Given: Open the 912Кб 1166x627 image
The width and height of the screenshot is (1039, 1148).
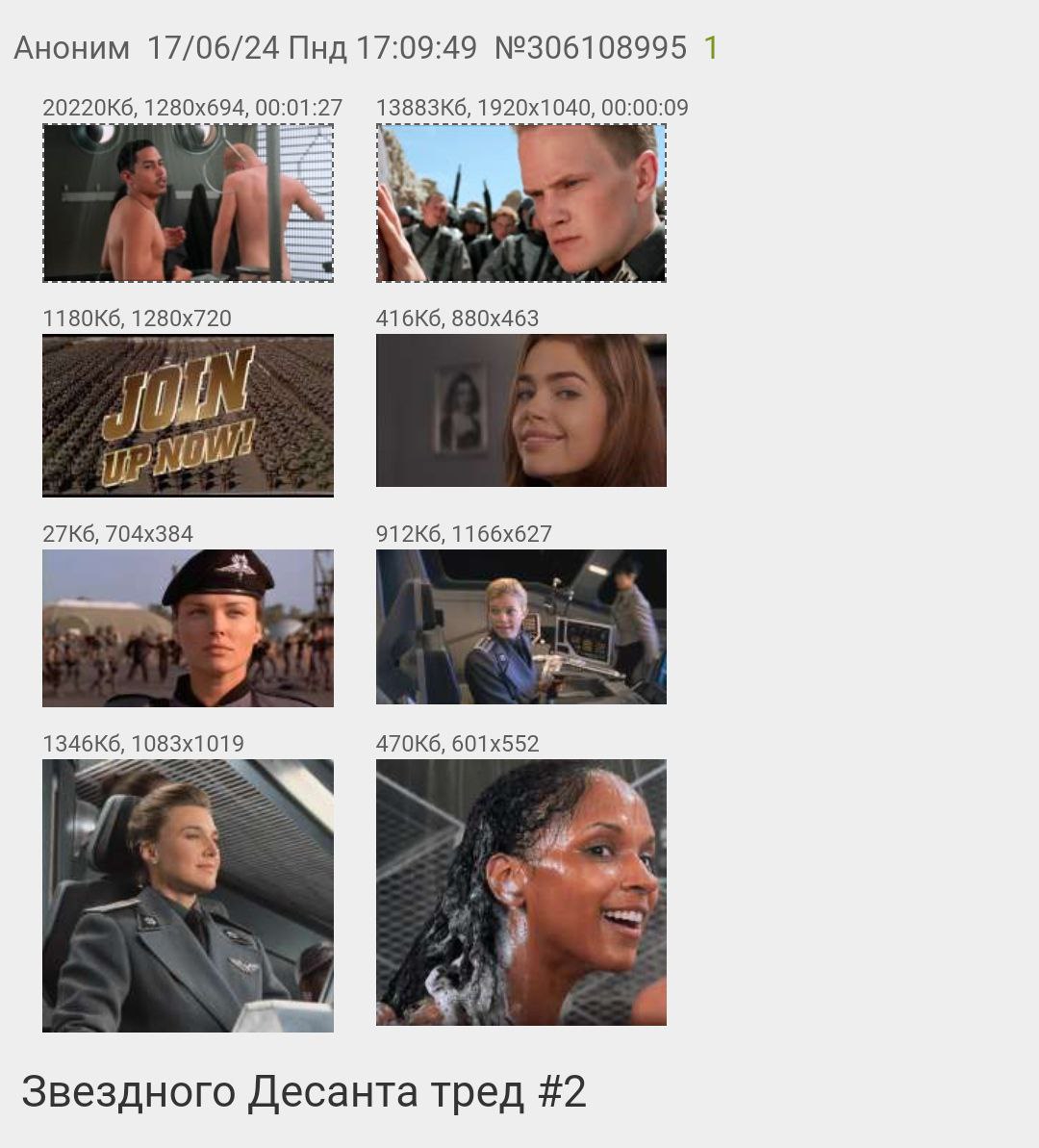Looking at the screenshot, I should pyautogui.click(x=520, y=626).
